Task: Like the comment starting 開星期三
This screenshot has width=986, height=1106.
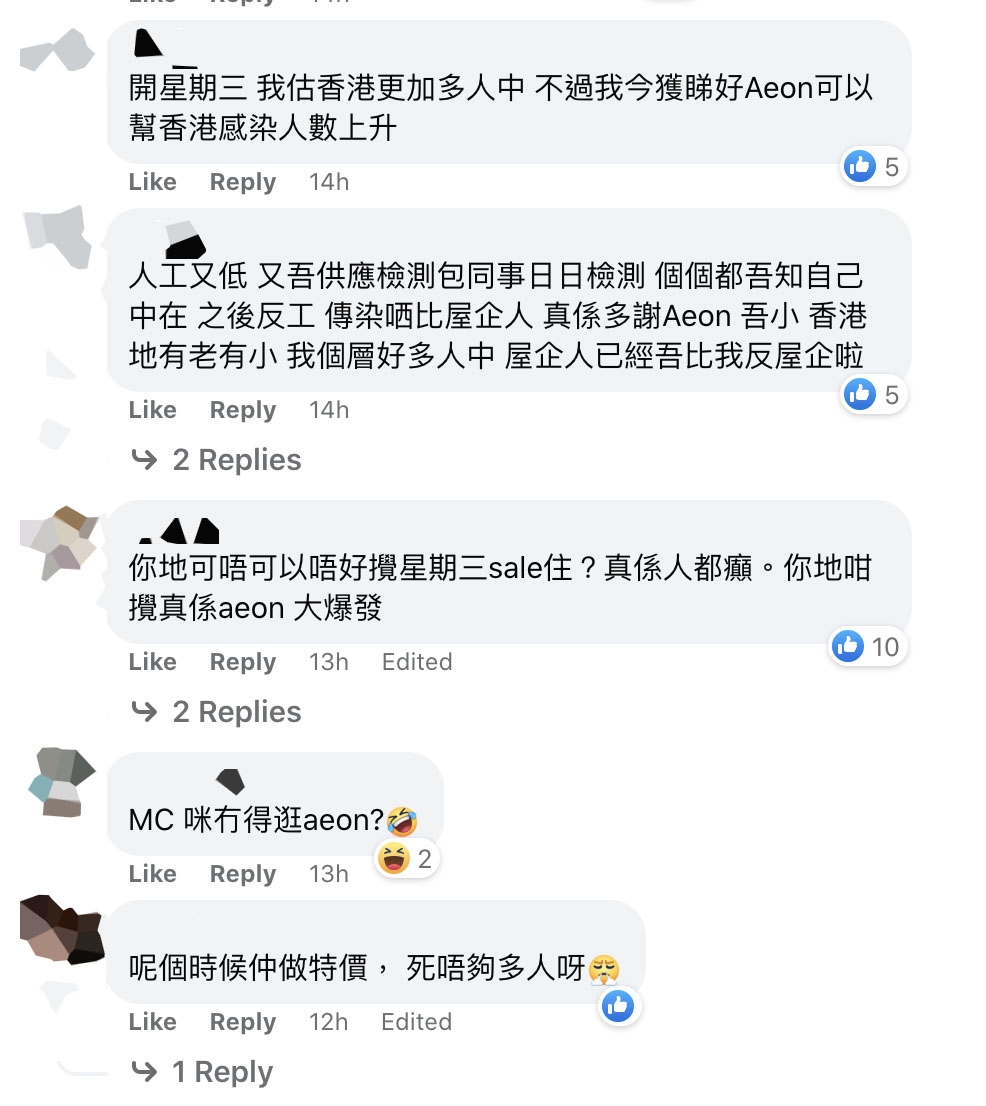Action: 152,182
